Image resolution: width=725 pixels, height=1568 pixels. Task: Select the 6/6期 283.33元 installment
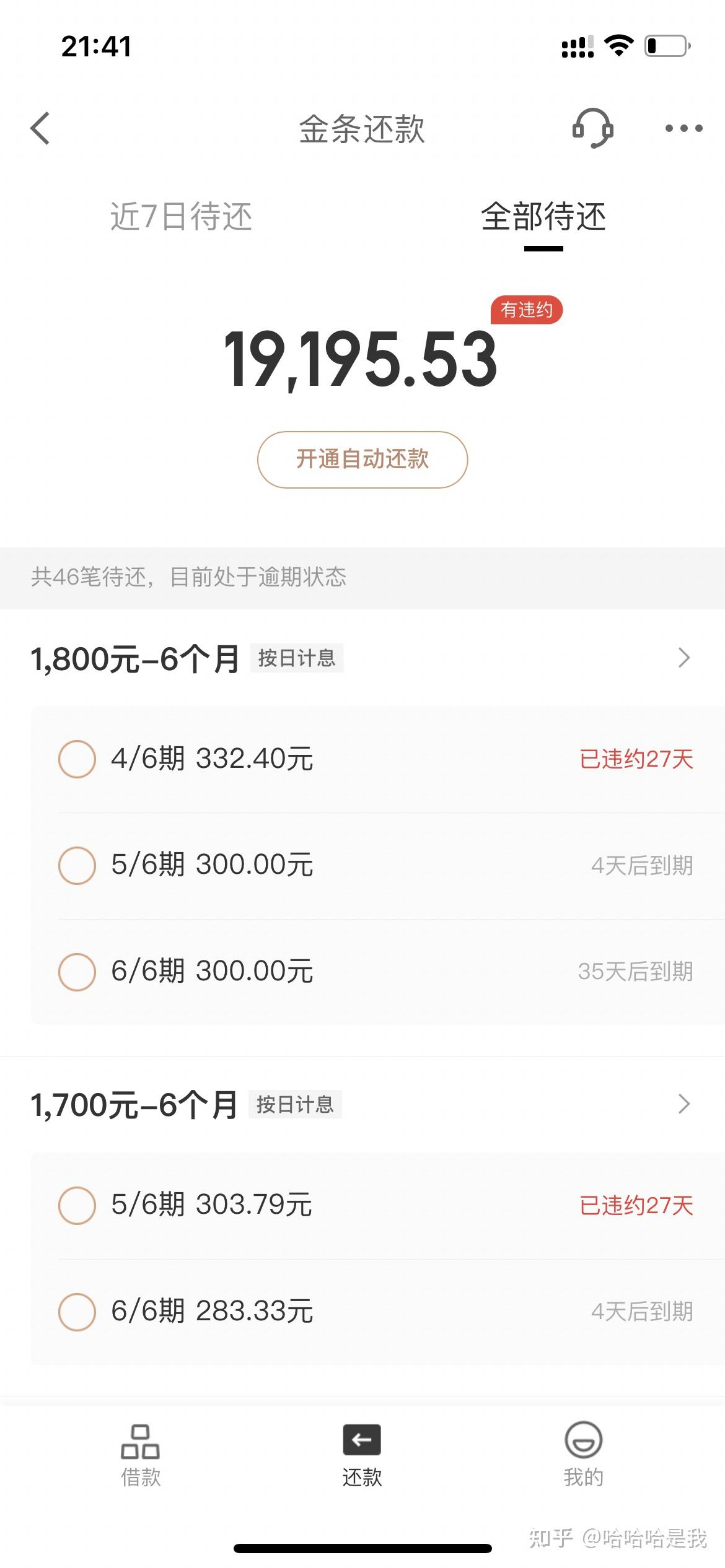point(77,1312)
